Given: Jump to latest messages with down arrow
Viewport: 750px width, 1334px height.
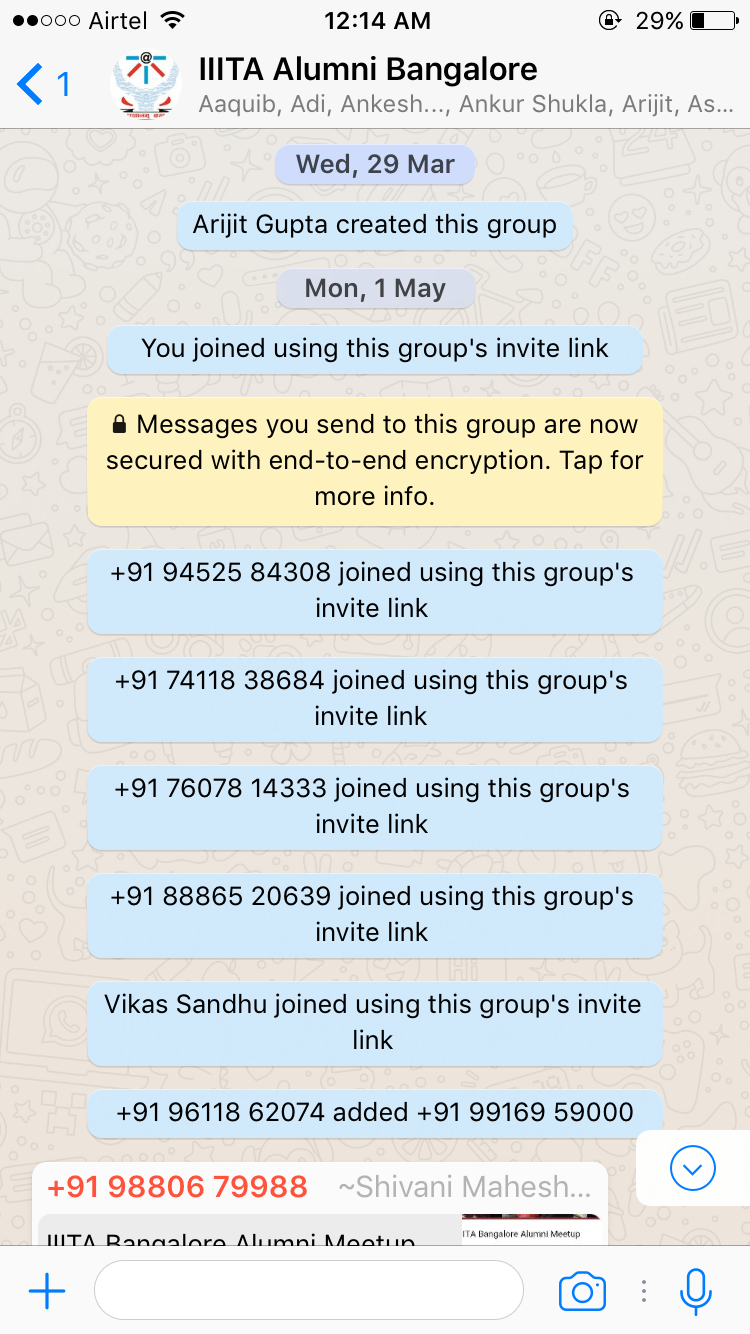Looking at the screenshot, I should [x=692, y=1167].
